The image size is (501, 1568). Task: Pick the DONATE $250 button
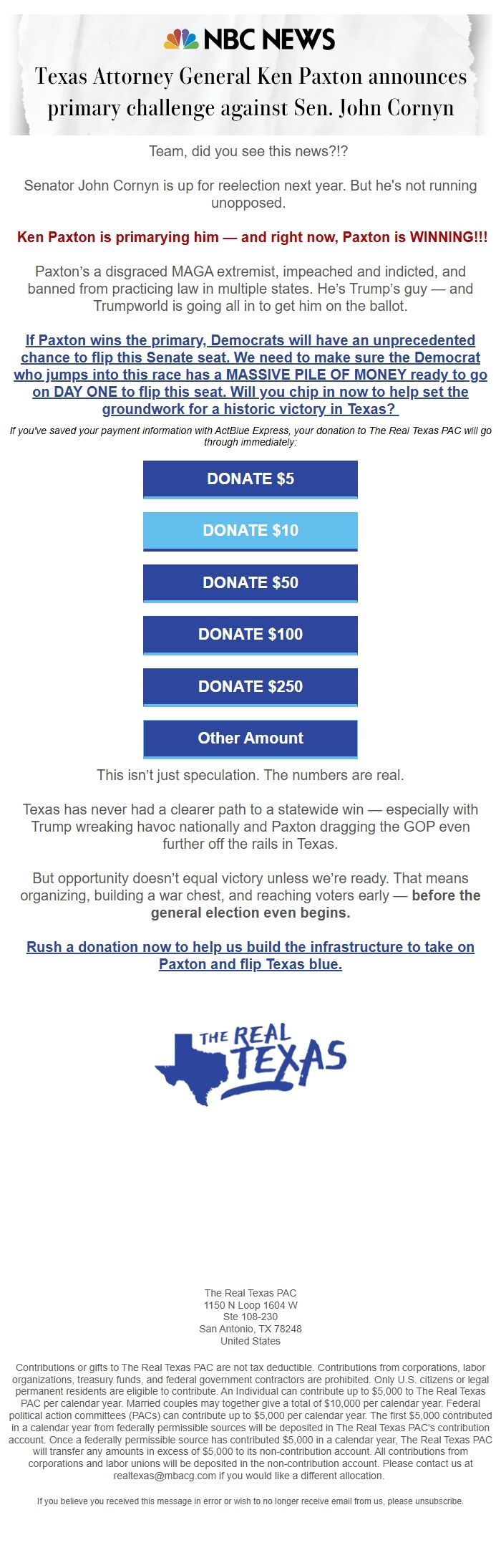[x=250, y=686]
